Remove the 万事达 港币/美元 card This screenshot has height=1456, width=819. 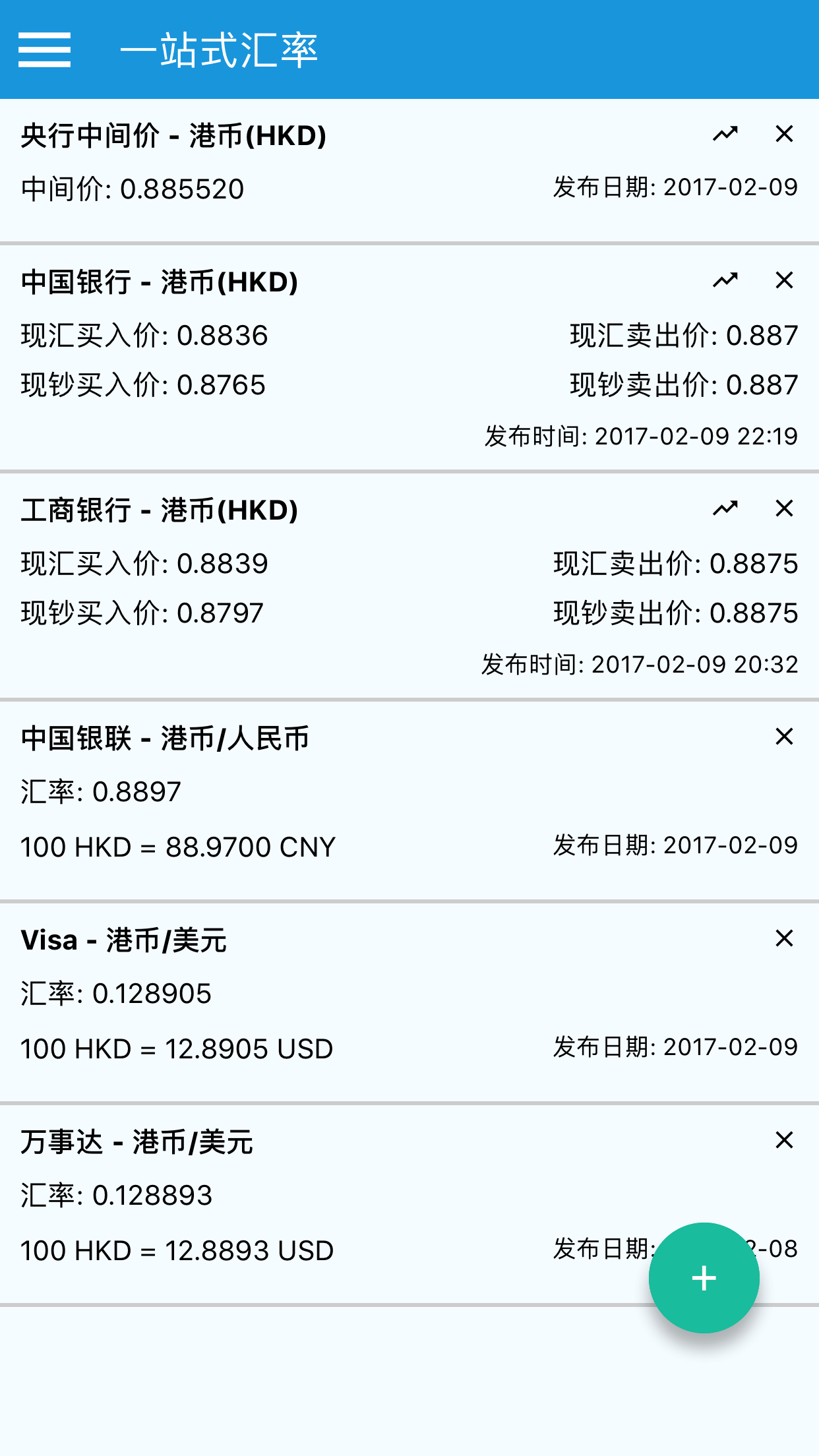tap(784, 1140)
